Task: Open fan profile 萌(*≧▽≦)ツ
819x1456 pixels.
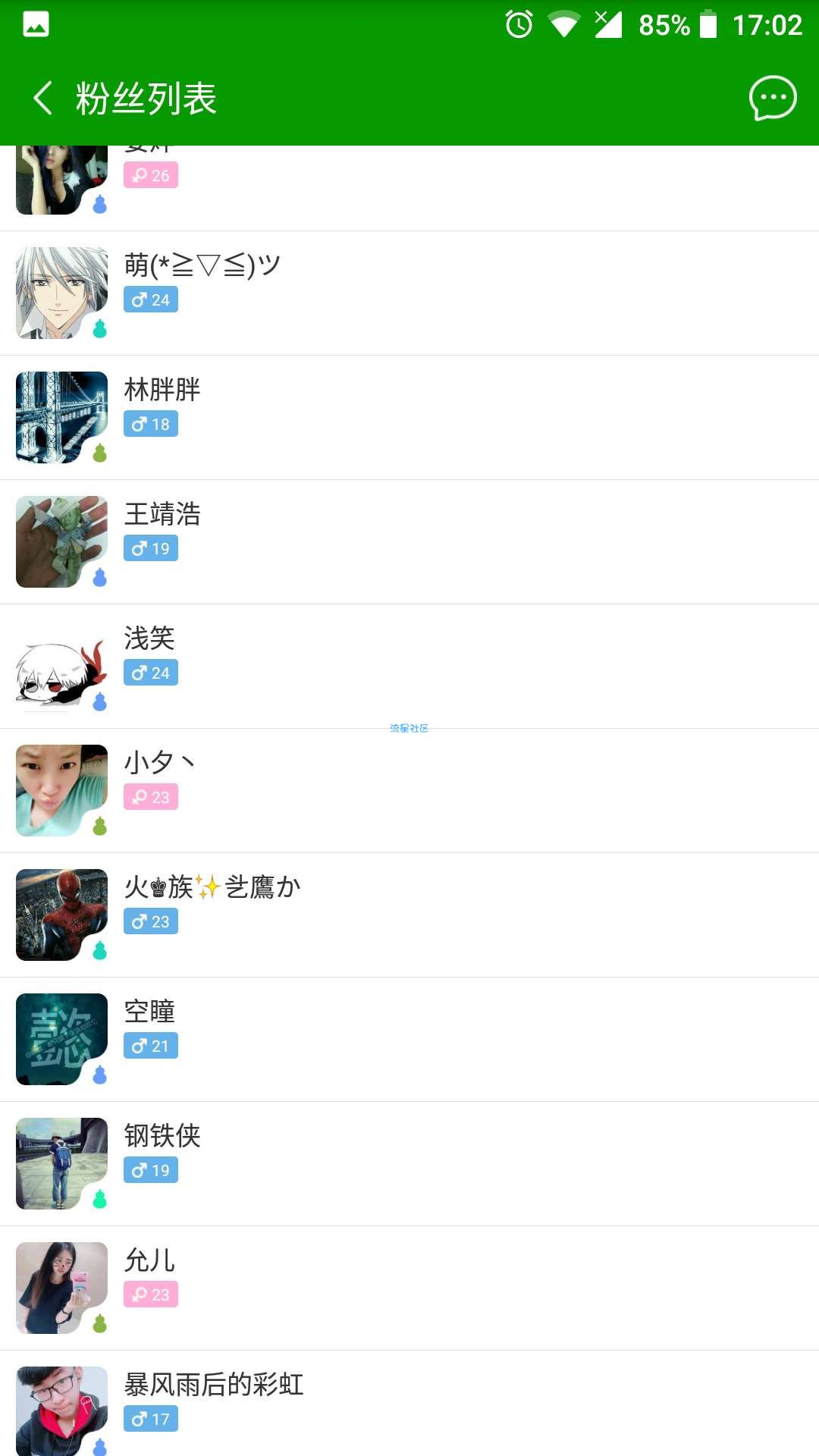Action: 409,293
